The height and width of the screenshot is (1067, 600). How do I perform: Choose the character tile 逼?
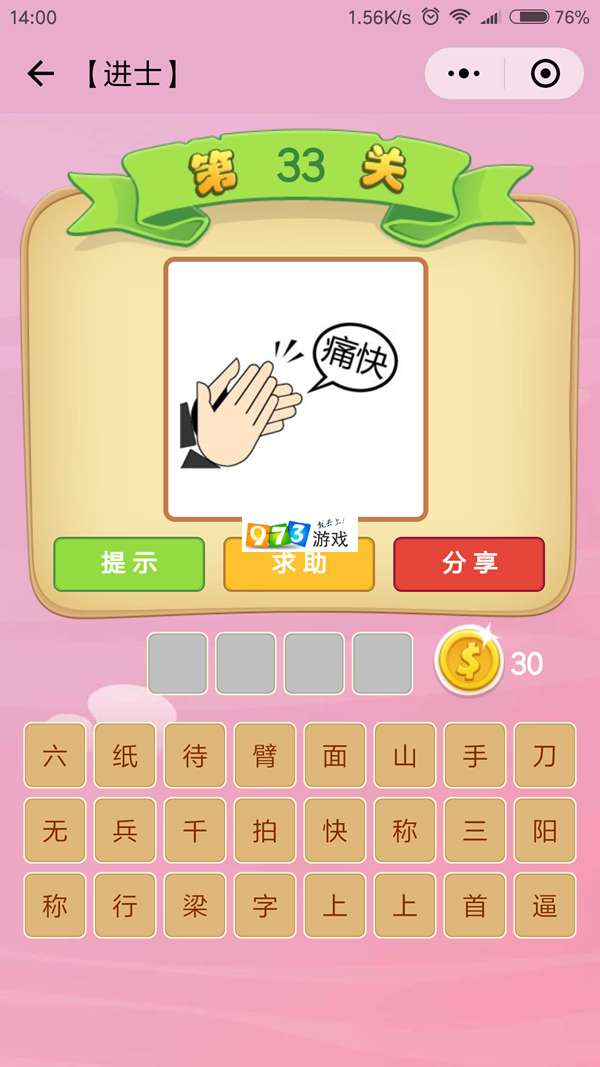click(545, 906)
